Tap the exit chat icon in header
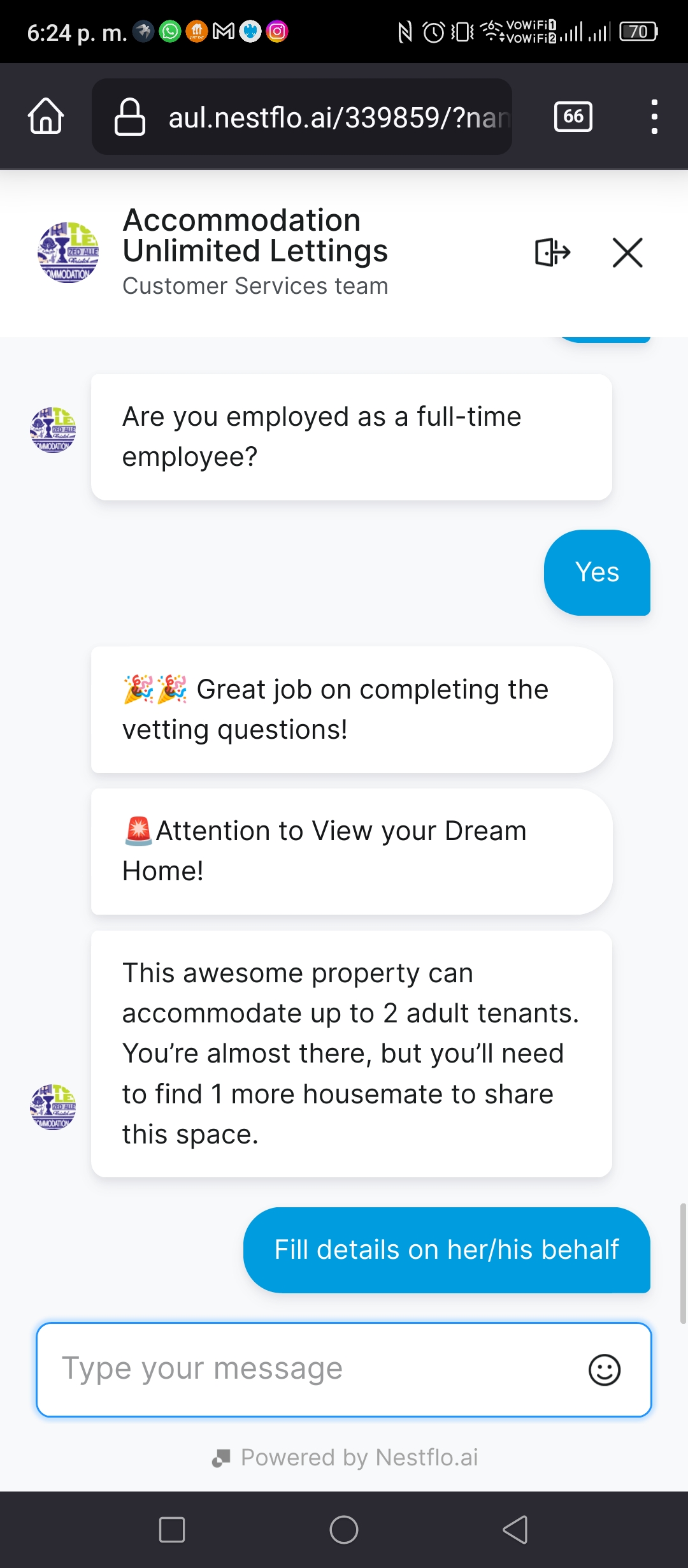Image resolution: width=688 pixels, height=1568 pixels. [552, 252]
